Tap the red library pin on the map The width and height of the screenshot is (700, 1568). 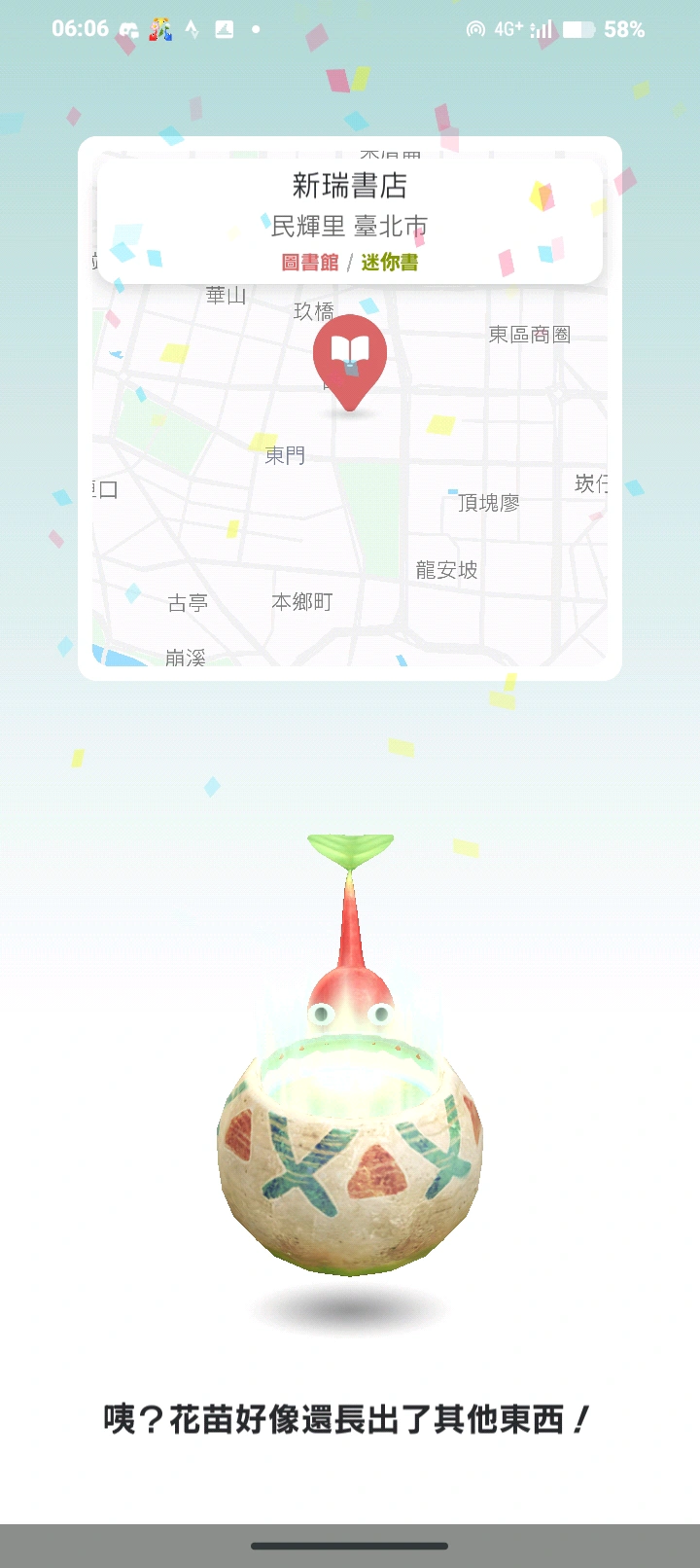350,356
